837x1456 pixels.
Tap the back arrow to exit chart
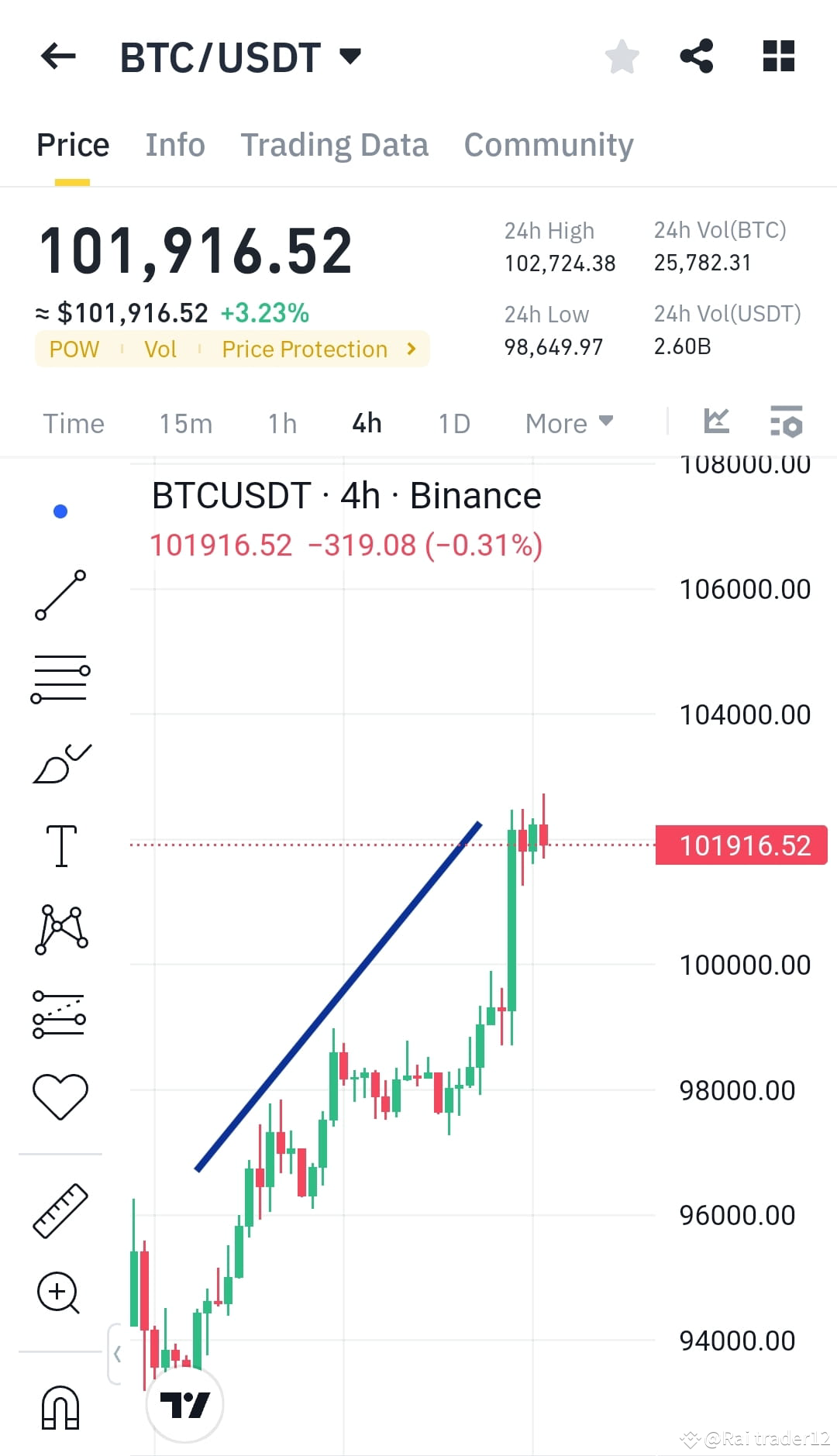(x=58, y=57)
